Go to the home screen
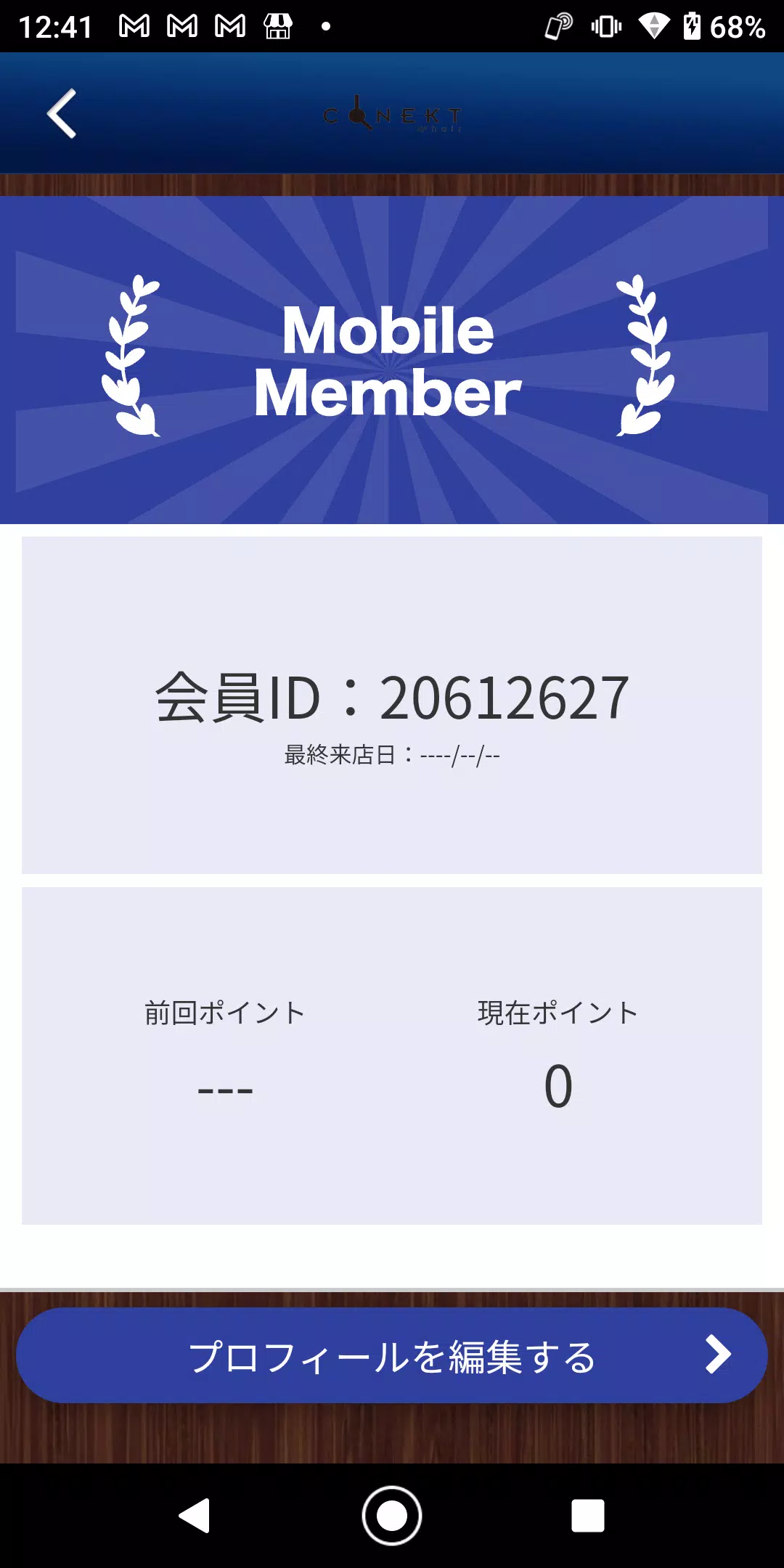This screenshot has height=1568, width=784. [392, 1516]
